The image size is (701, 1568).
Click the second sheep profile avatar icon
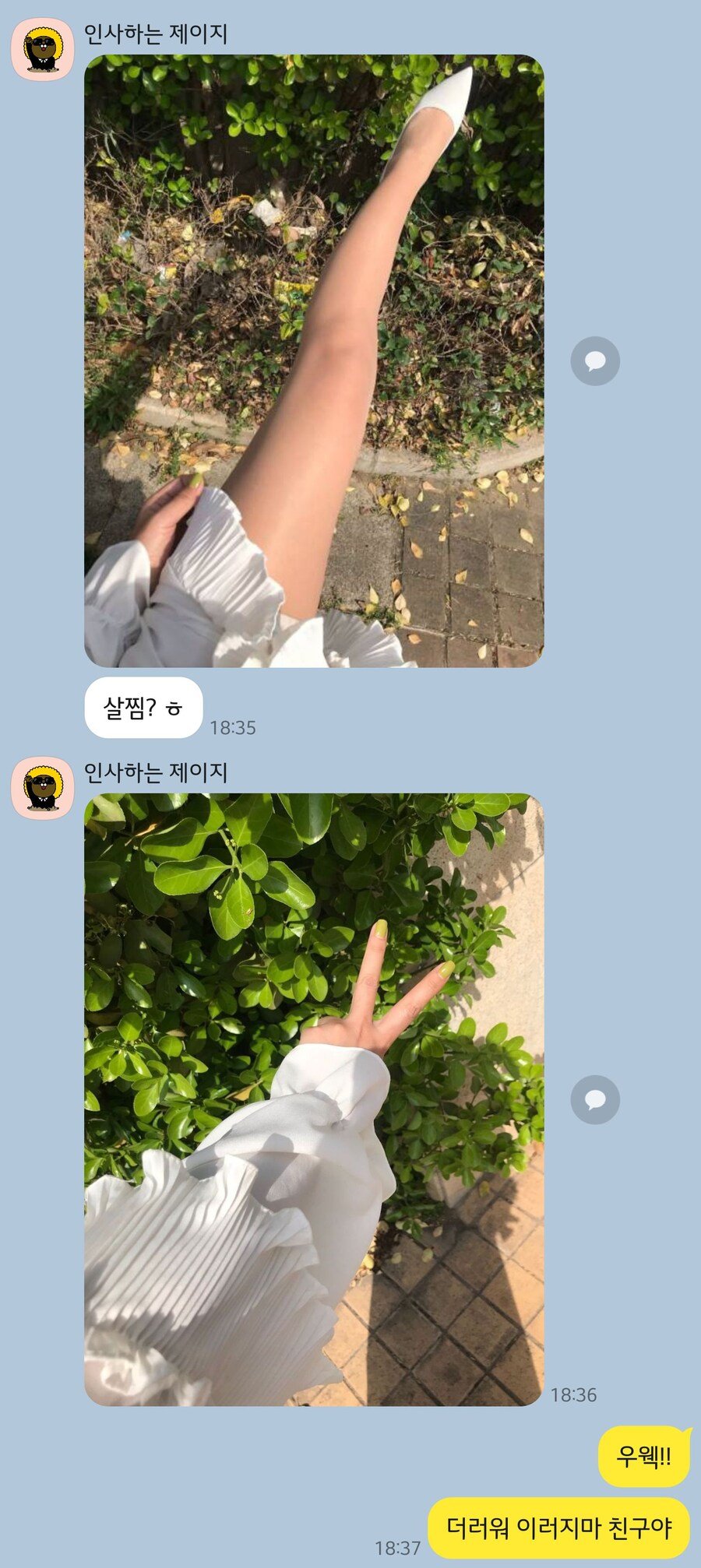pyautogui.click(x=41, y=786)
